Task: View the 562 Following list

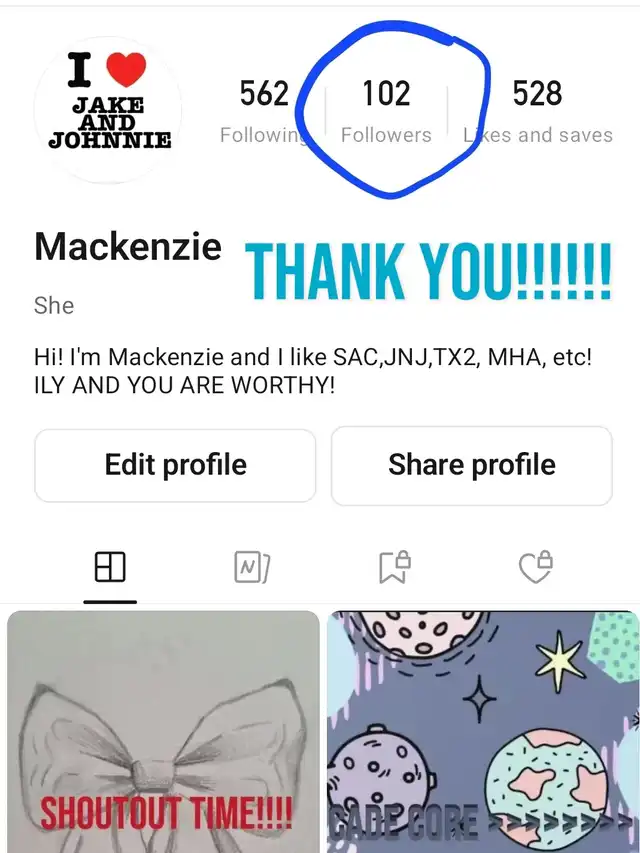Action: tap(264, 110)
